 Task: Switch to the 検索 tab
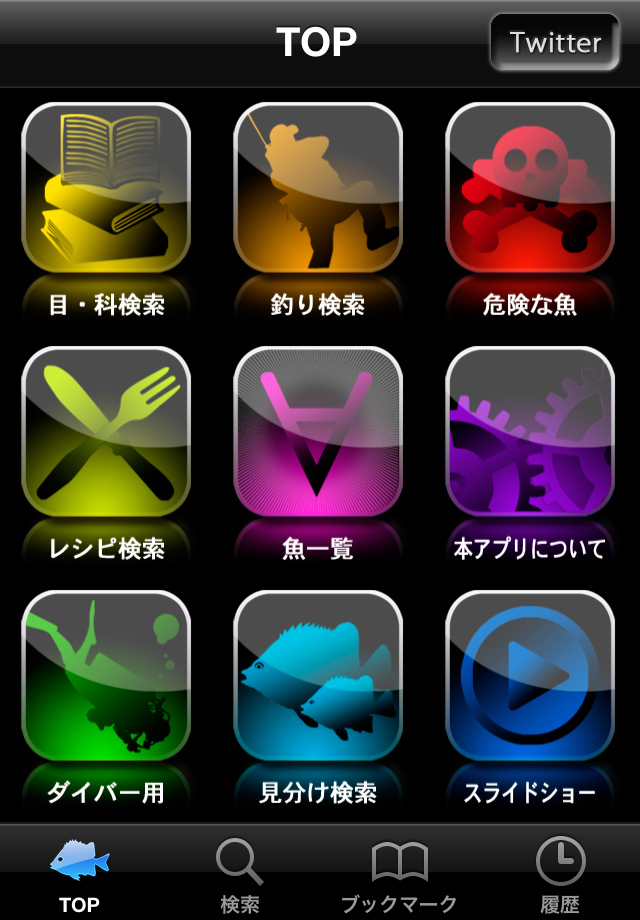(x=240, y=873)
